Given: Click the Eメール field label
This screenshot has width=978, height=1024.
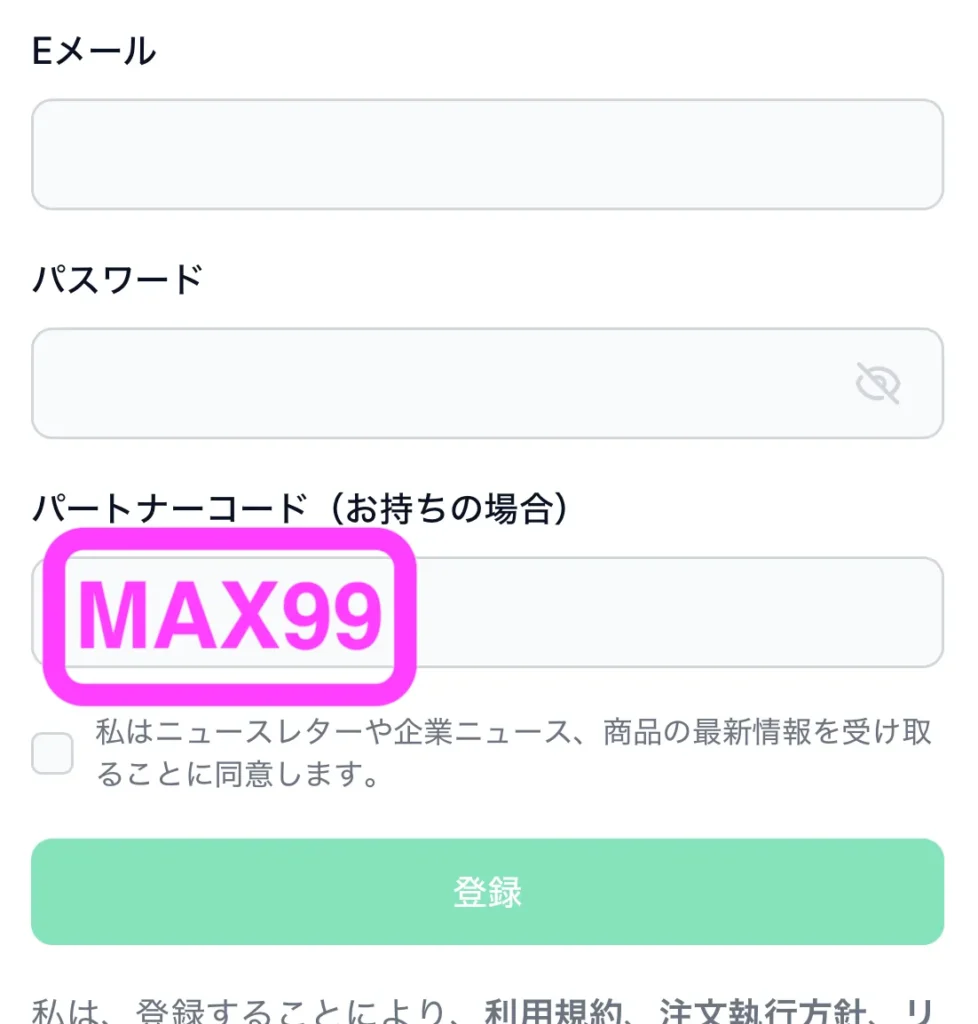Looking at the screenshot, I should [95, 50].
